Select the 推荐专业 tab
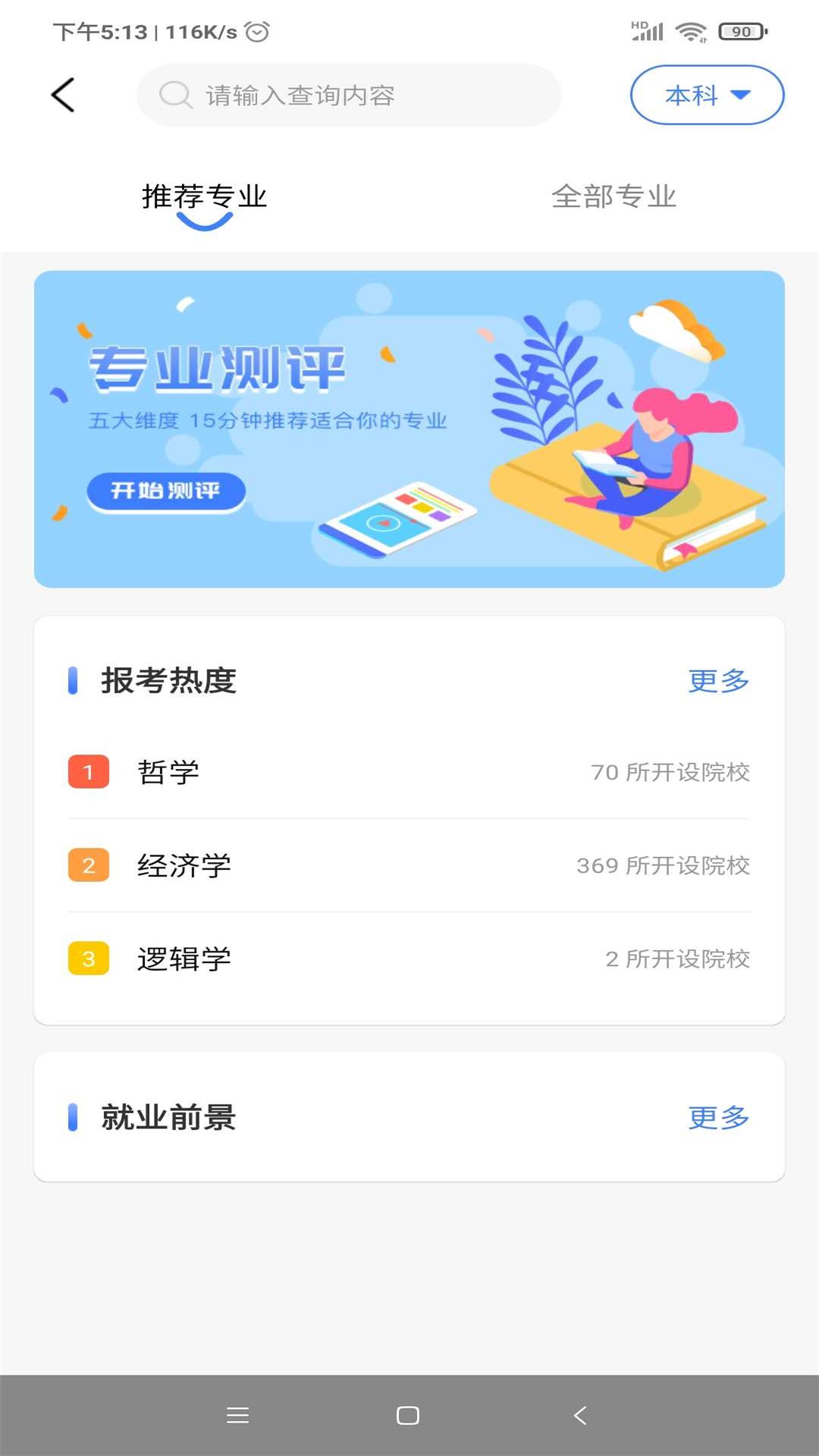The width and height of the screenshot is (819, 1456). click(x=205, y=196)
